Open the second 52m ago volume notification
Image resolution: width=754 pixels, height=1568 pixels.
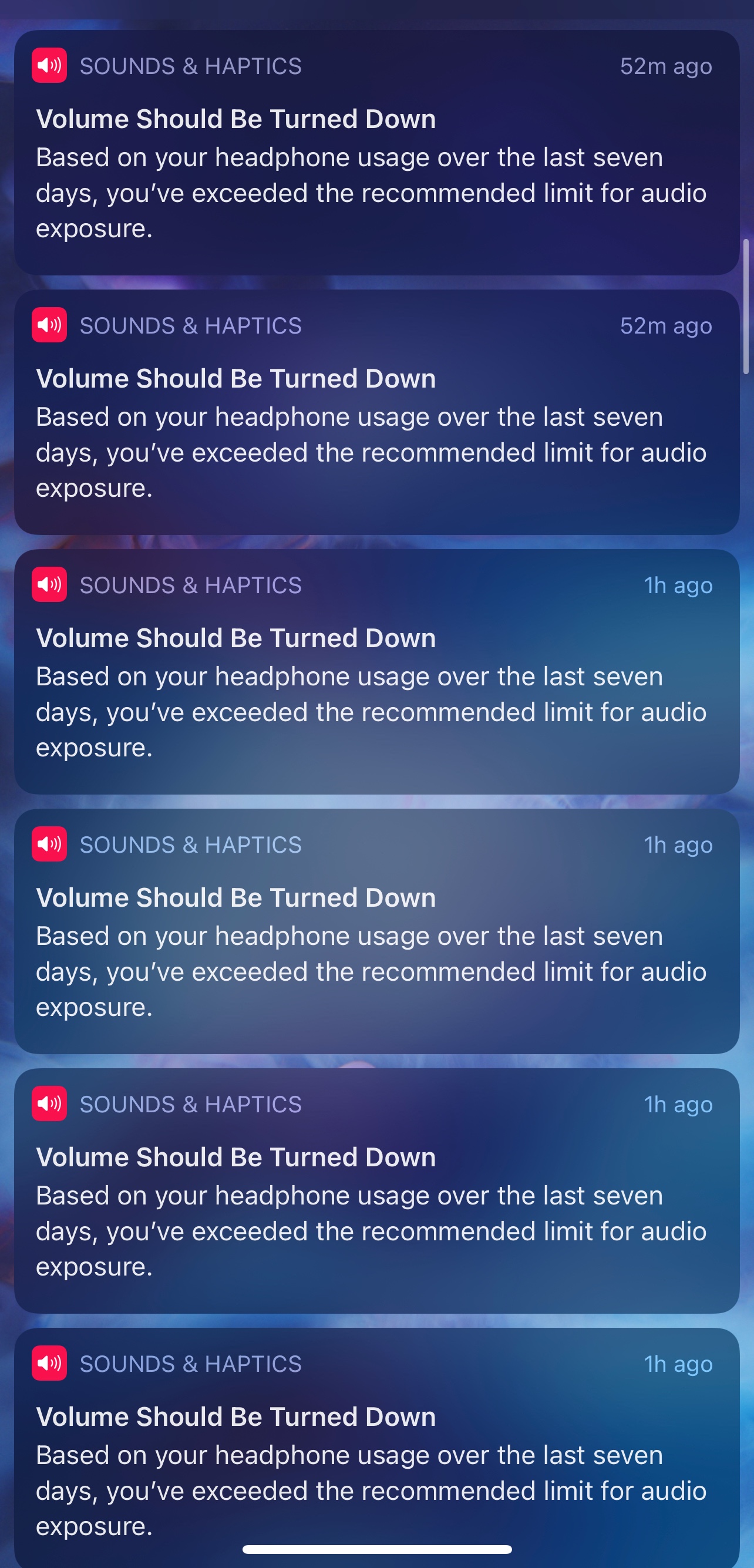click(x=376, y=413)
